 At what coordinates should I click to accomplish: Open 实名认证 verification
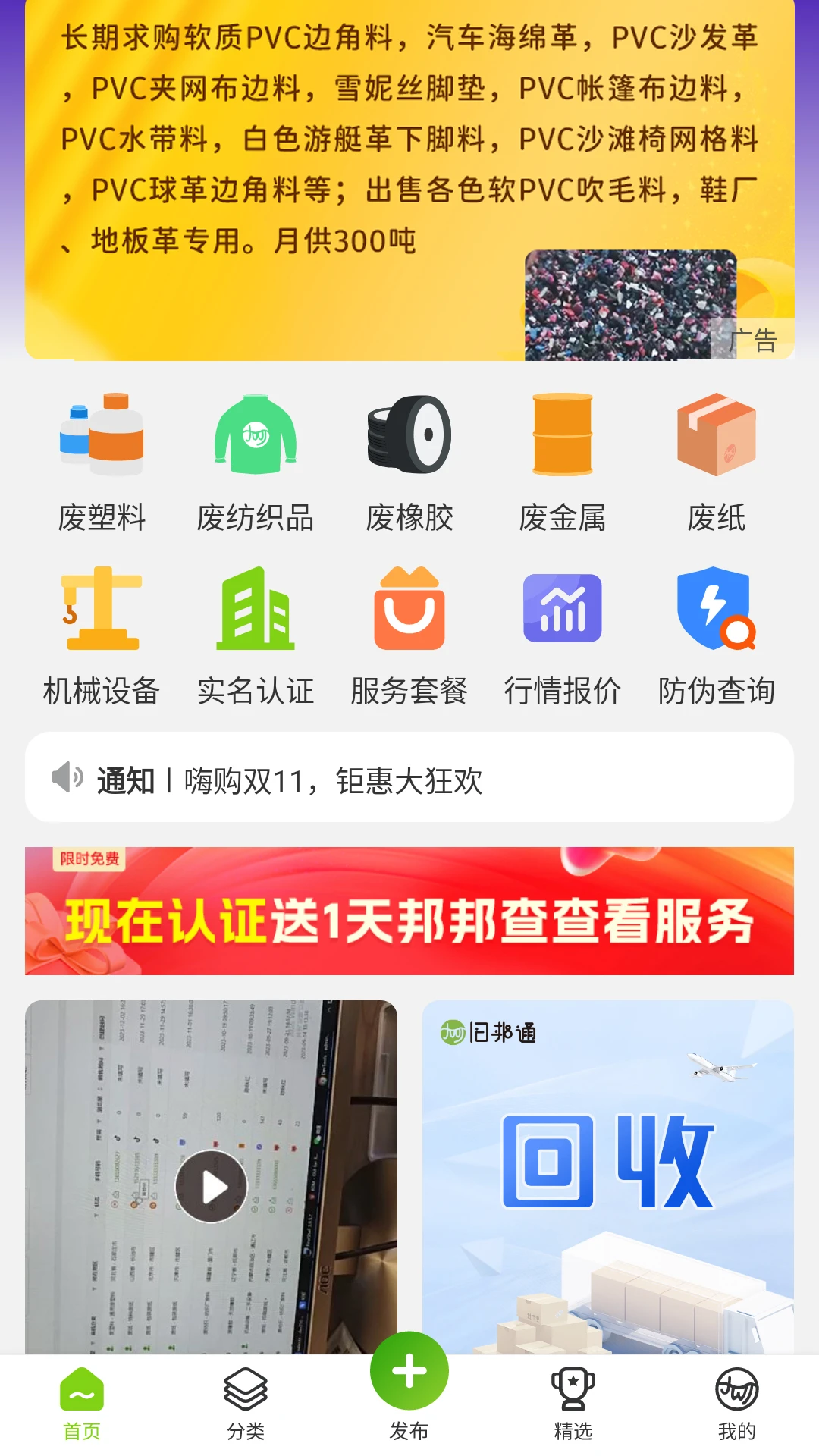click(256, 635)
